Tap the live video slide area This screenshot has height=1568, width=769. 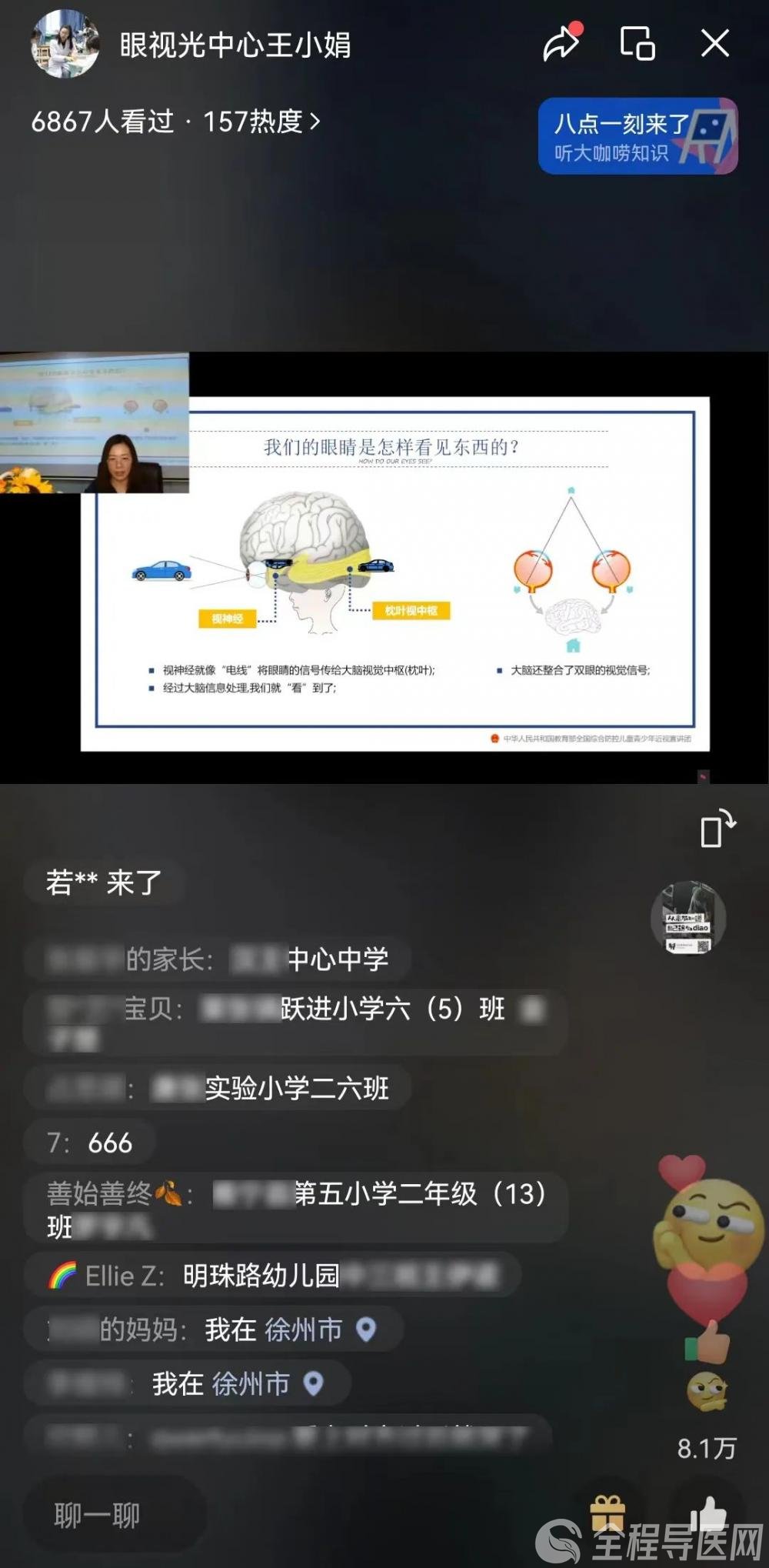[x=384, y=568]
